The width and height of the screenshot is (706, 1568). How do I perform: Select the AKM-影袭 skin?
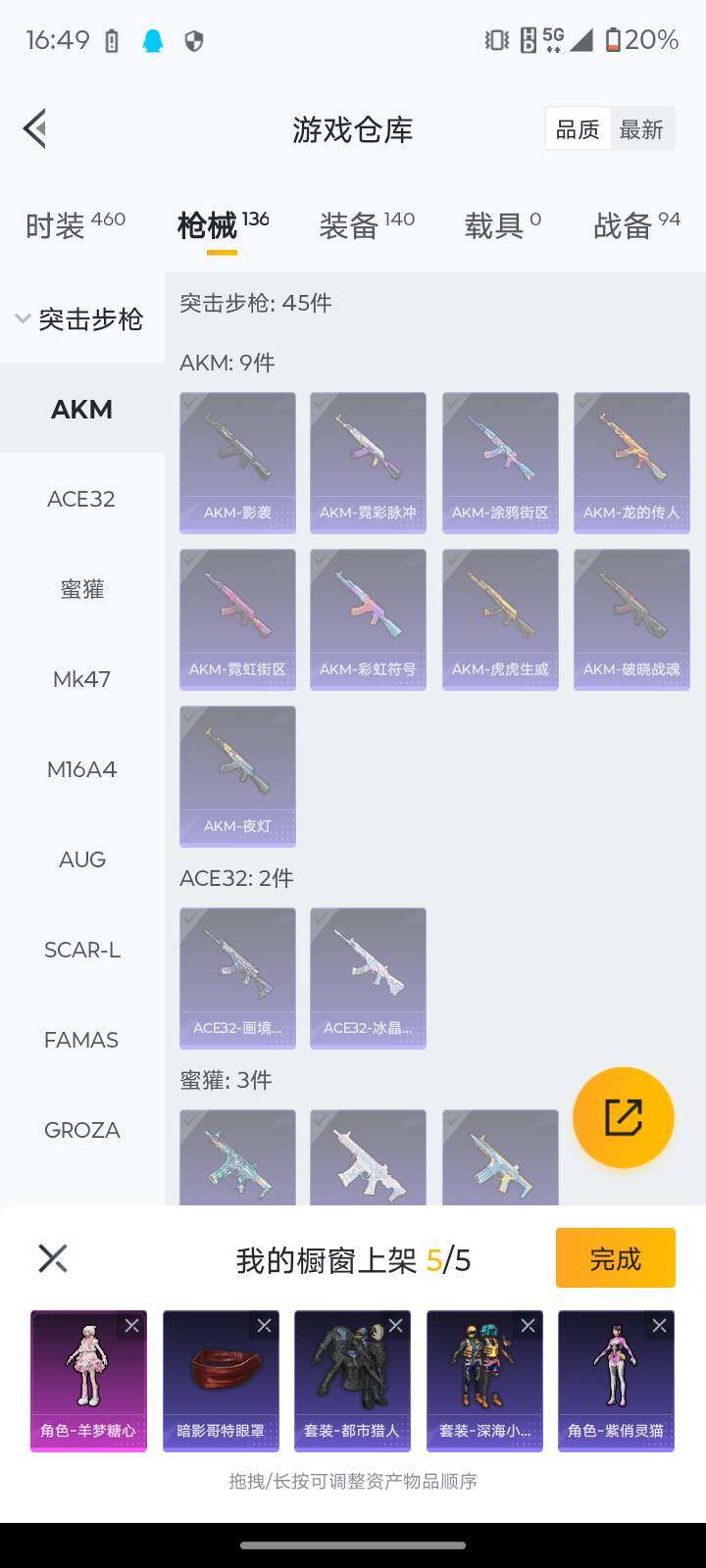(x=237, y=463)
